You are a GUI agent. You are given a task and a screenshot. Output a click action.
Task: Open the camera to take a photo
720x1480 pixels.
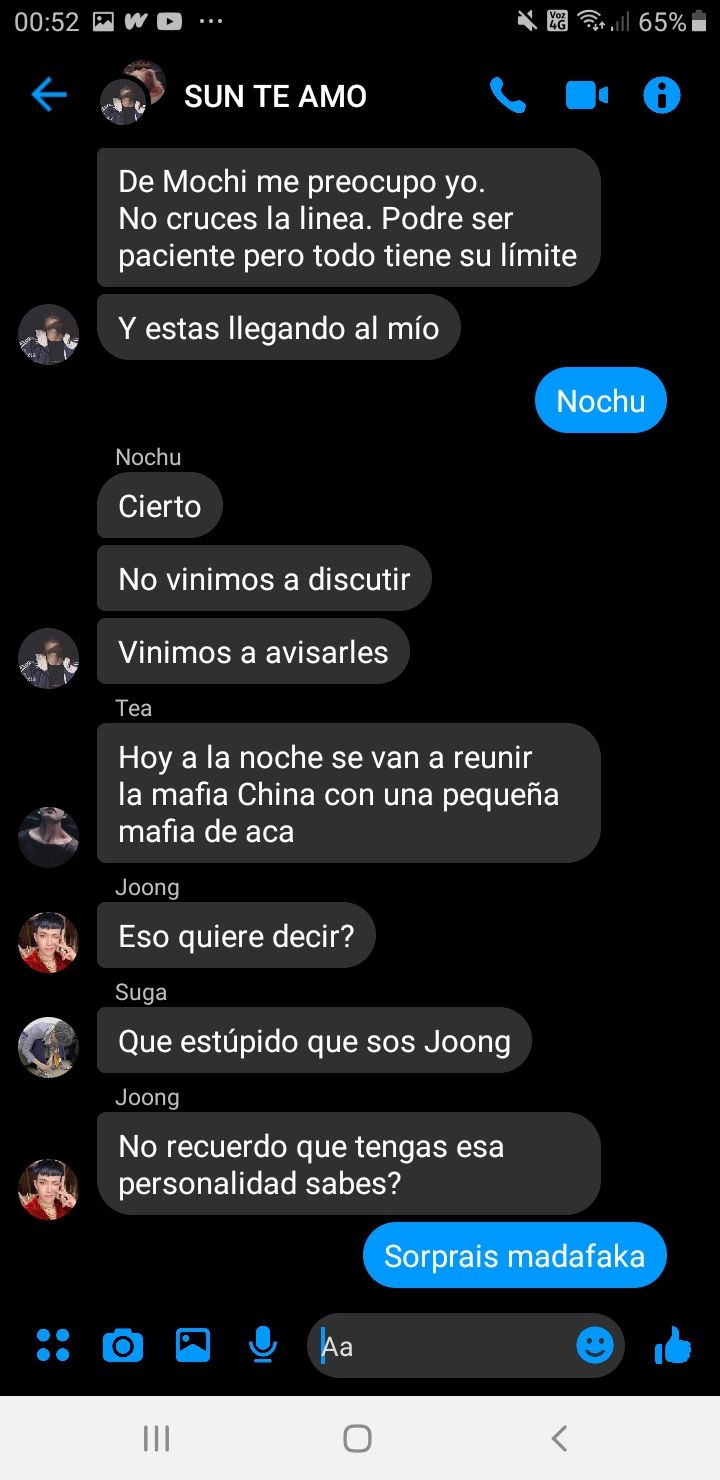click(123, 1346)
